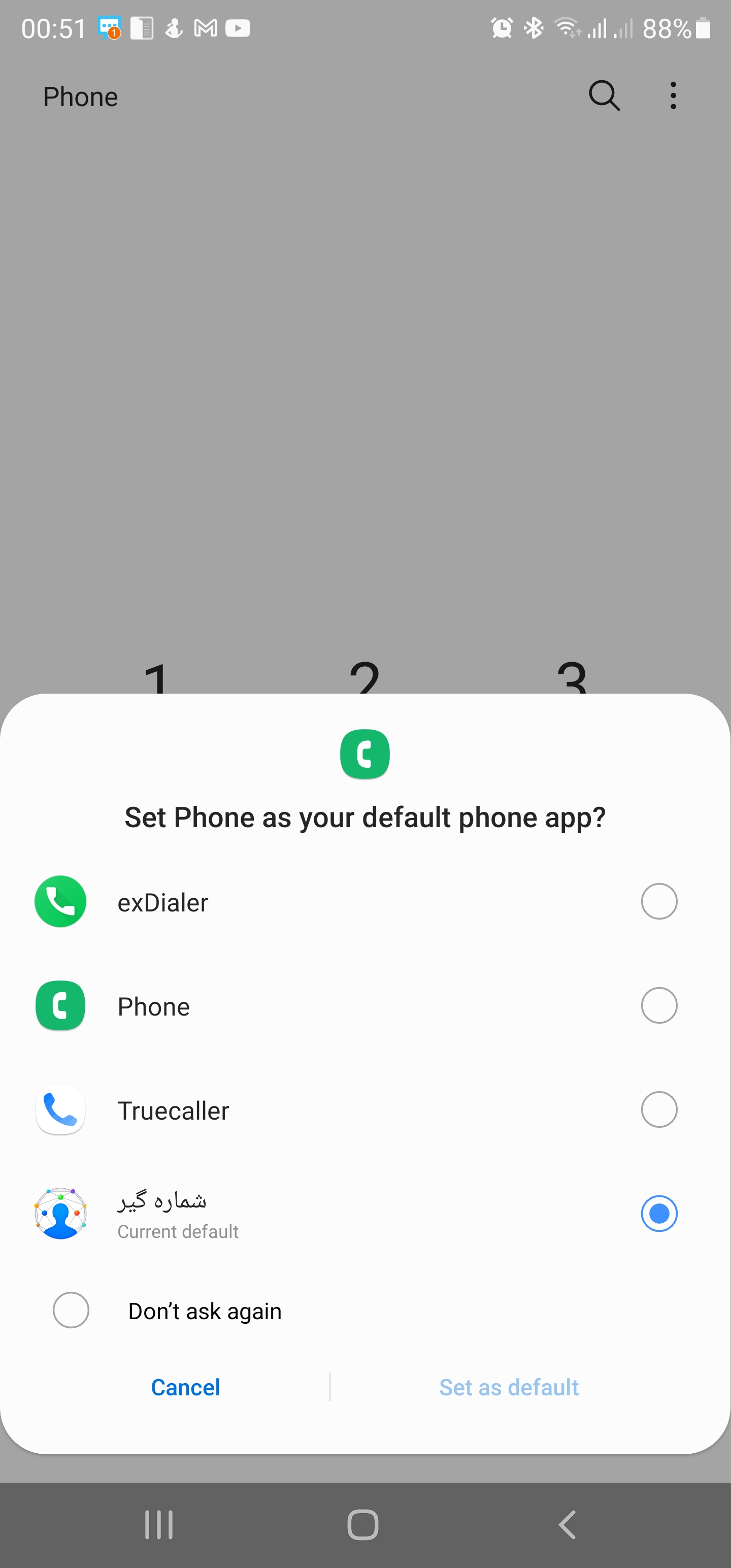Select Truecaller option

pos(658,1109)
